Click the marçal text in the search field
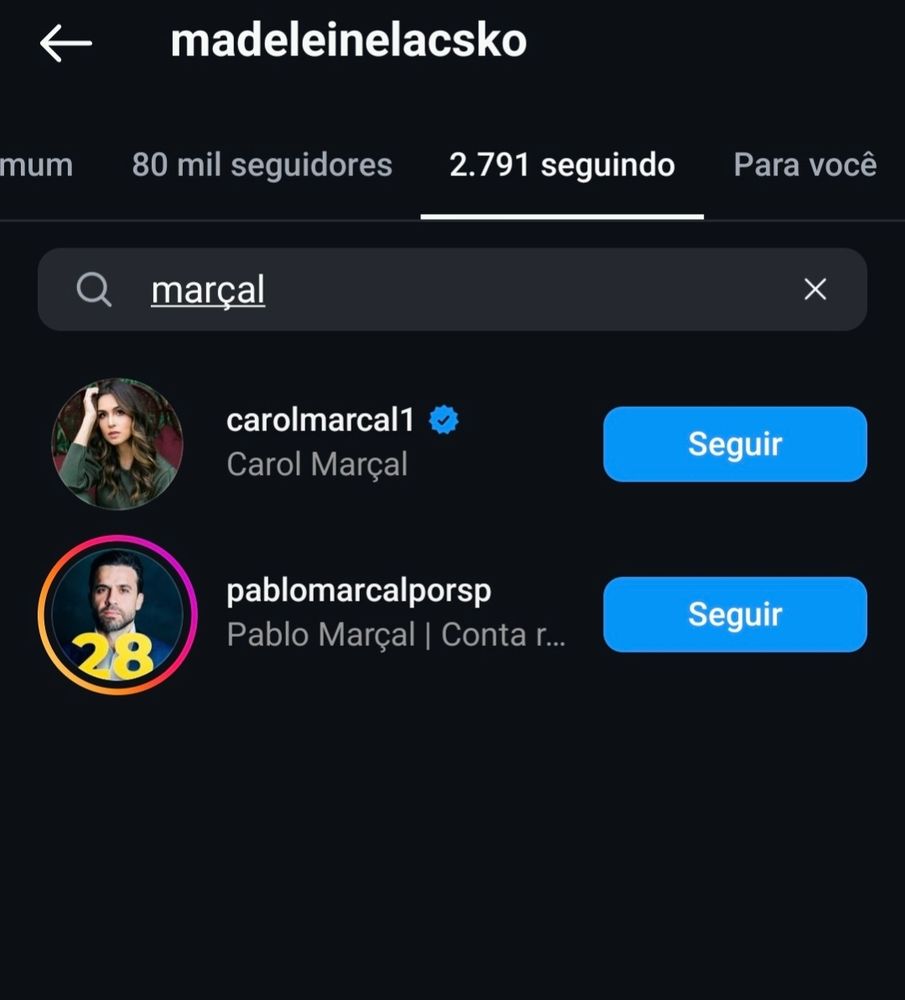 pos(207,289)
